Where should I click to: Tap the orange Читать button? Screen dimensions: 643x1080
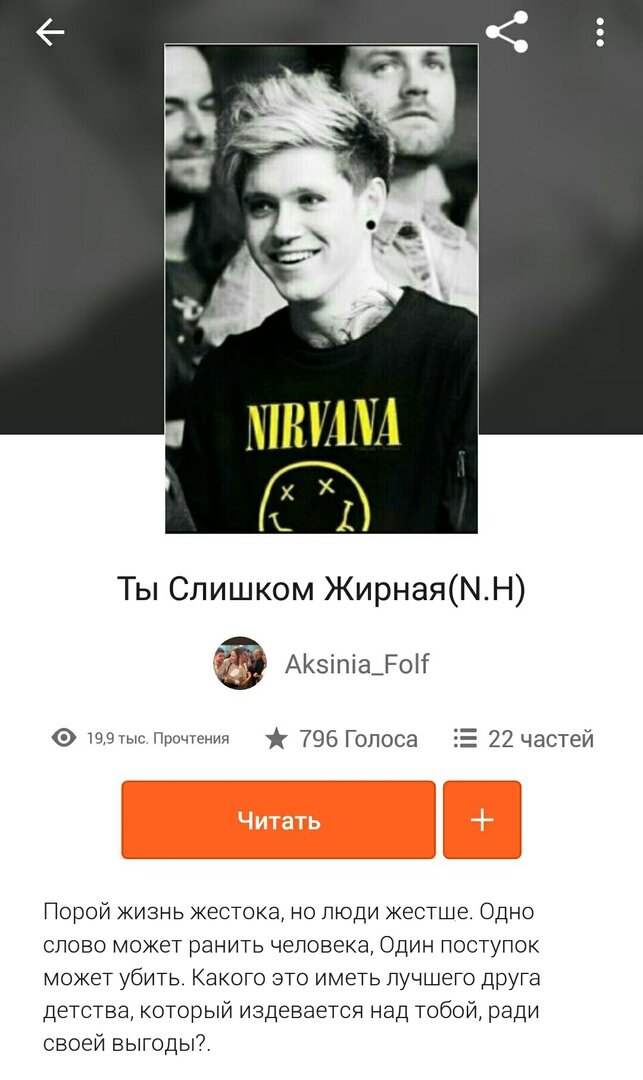pyautogui.click(x=278, y=820)
